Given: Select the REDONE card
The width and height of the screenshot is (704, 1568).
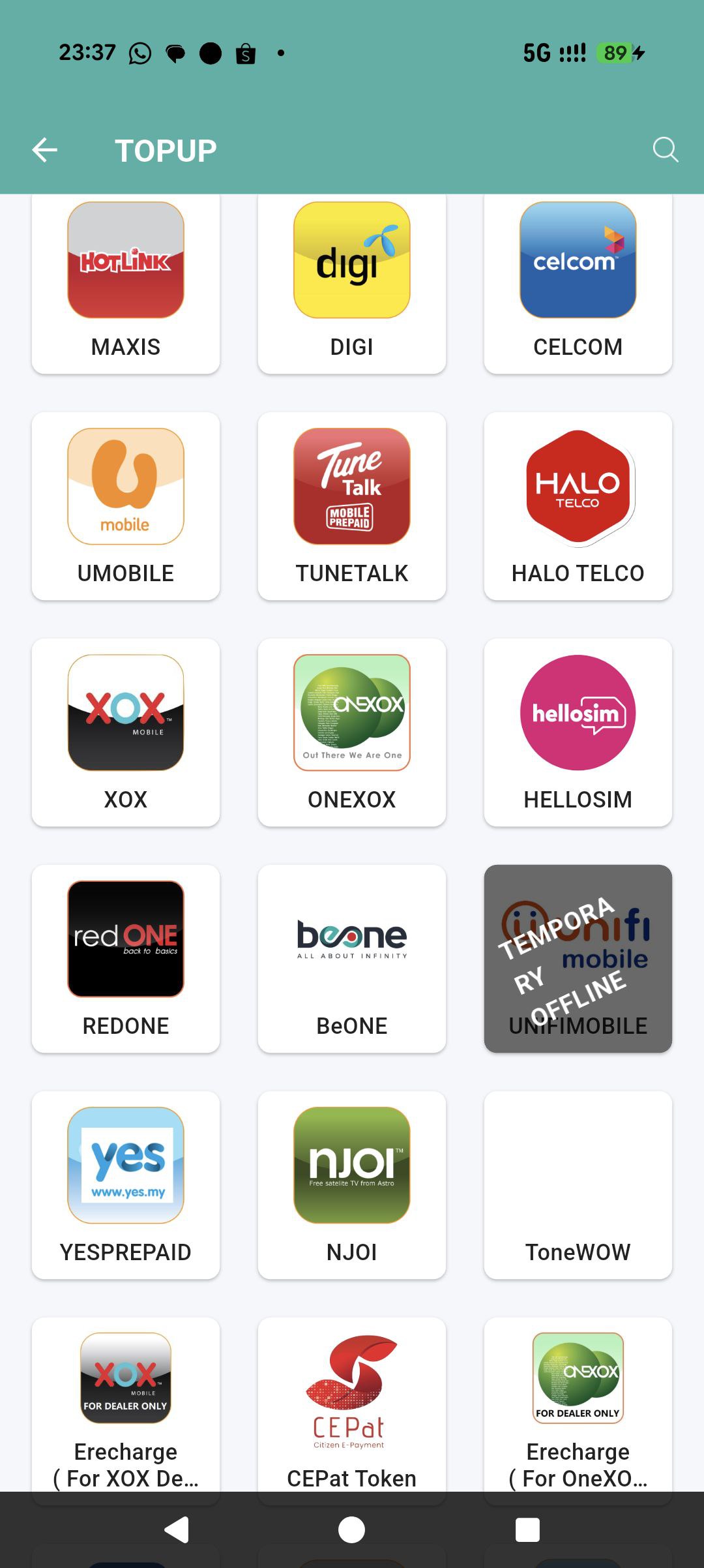Looking at the screenshot, I should (126, 958).
